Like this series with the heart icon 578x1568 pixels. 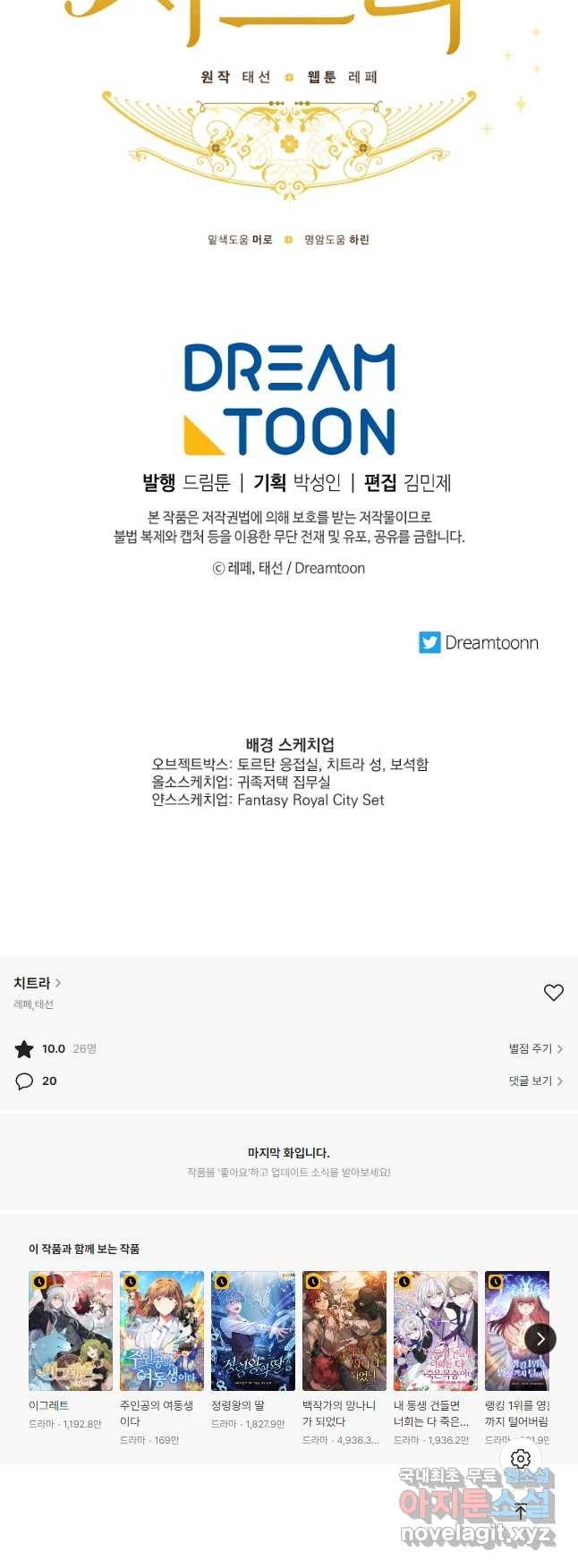coord(554,993)
